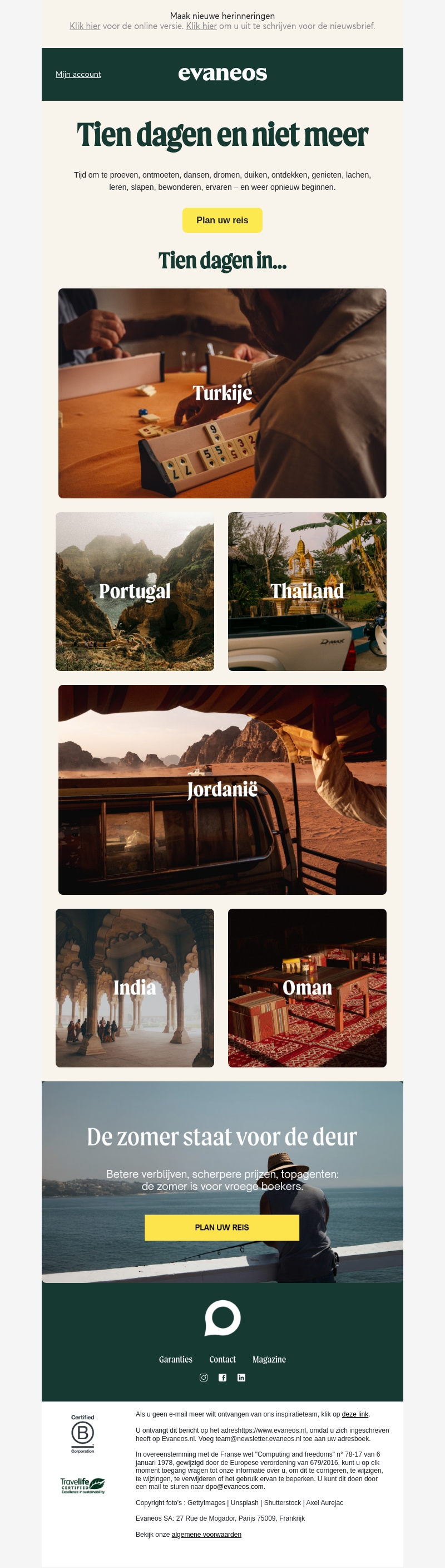Visit the LinkedIn icon in footer
This screenshot has height=1568, width=445.
[241, 1378]
